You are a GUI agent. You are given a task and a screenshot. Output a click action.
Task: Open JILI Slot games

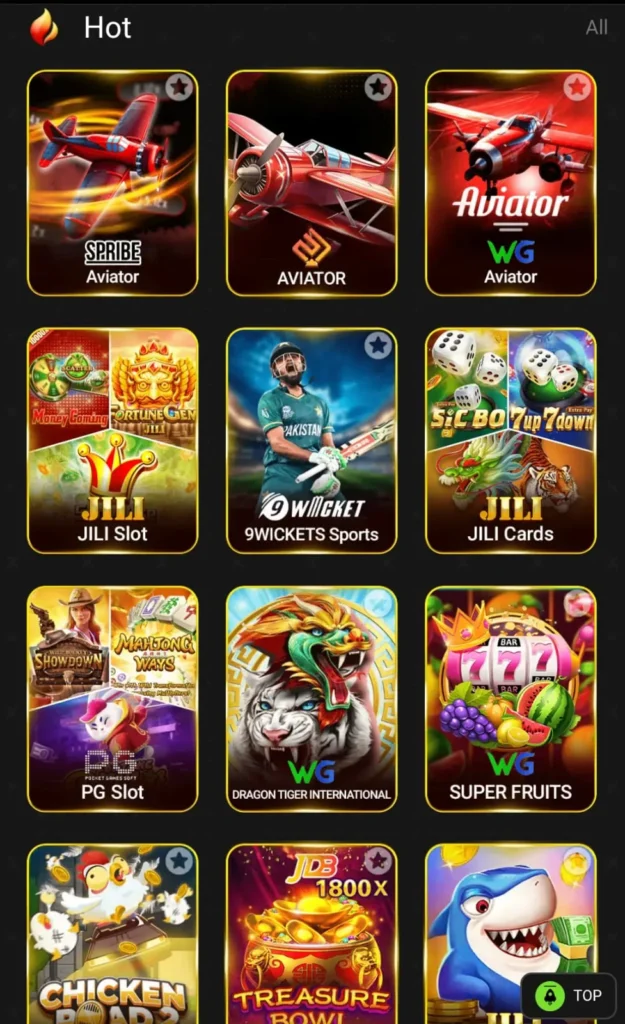(112, 441)
